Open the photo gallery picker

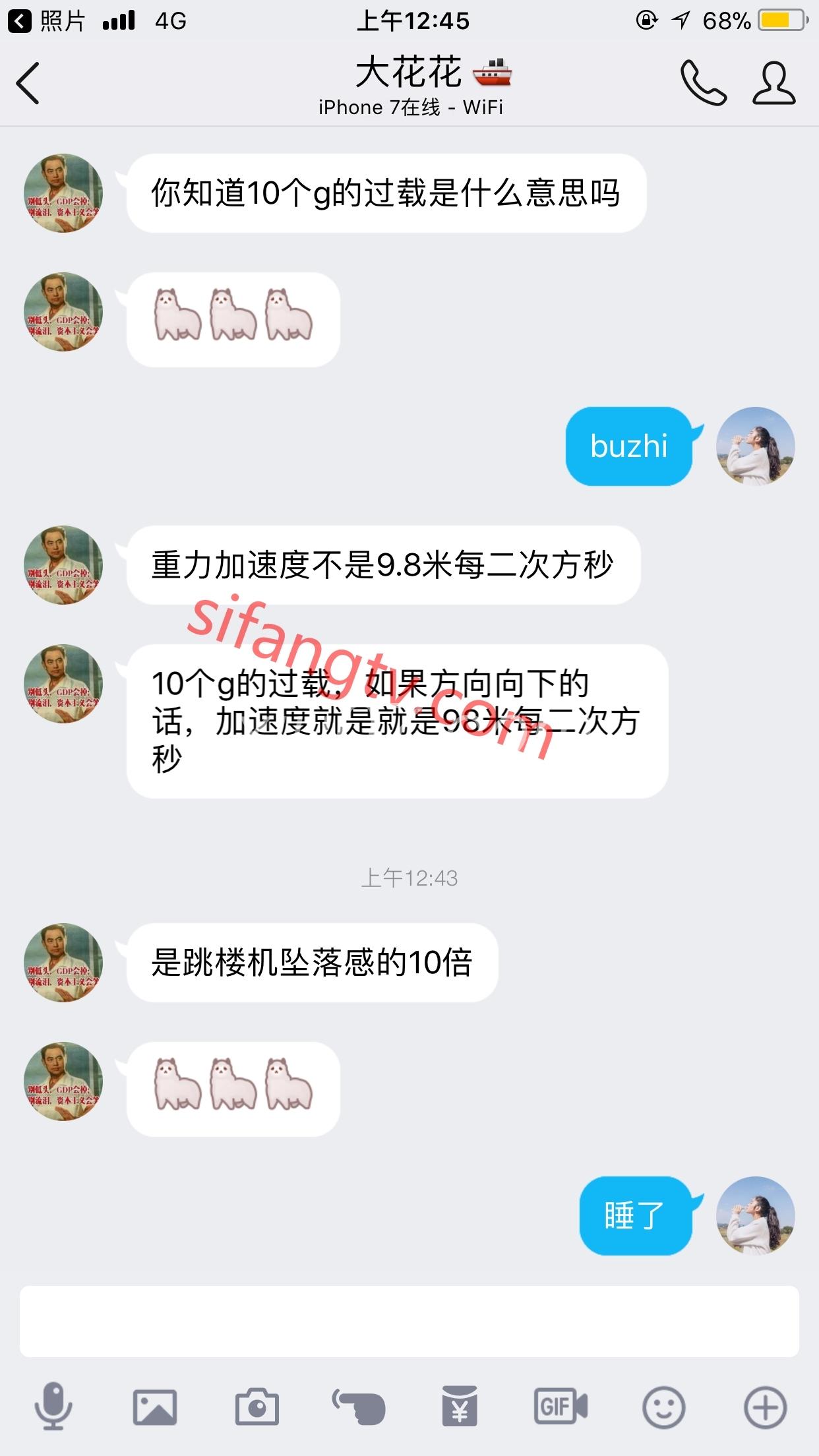tap(154, 1407)
